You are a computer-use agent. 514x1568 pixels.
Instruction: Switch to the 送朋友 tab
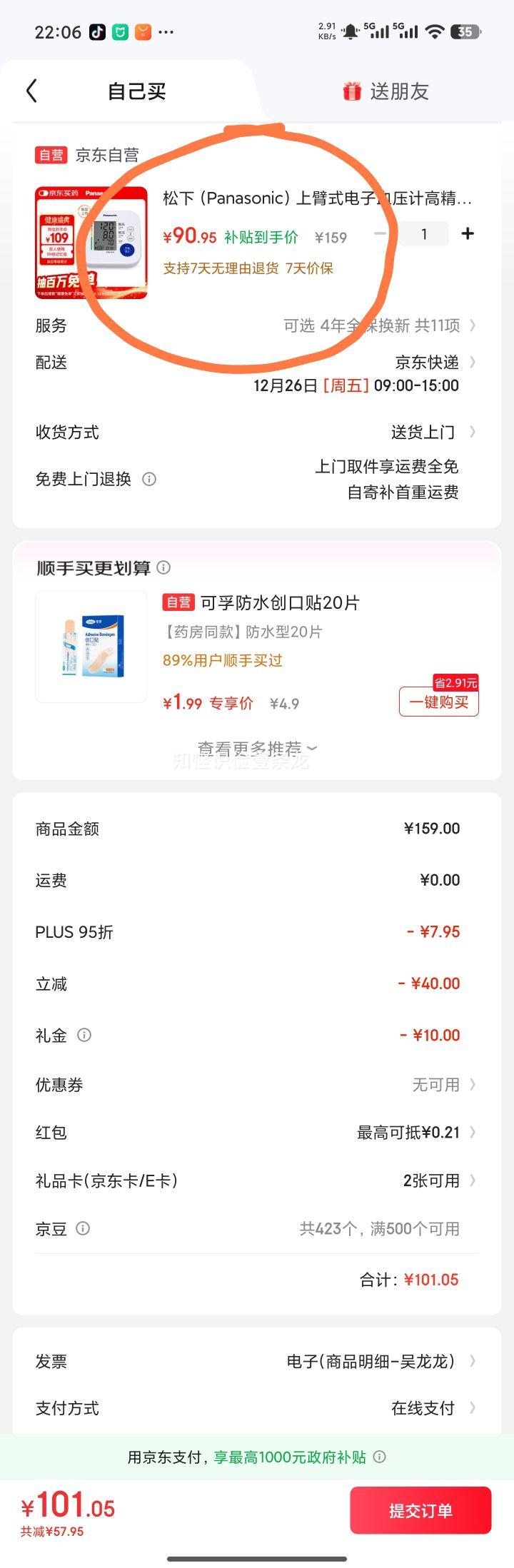[x=385, y=91]
